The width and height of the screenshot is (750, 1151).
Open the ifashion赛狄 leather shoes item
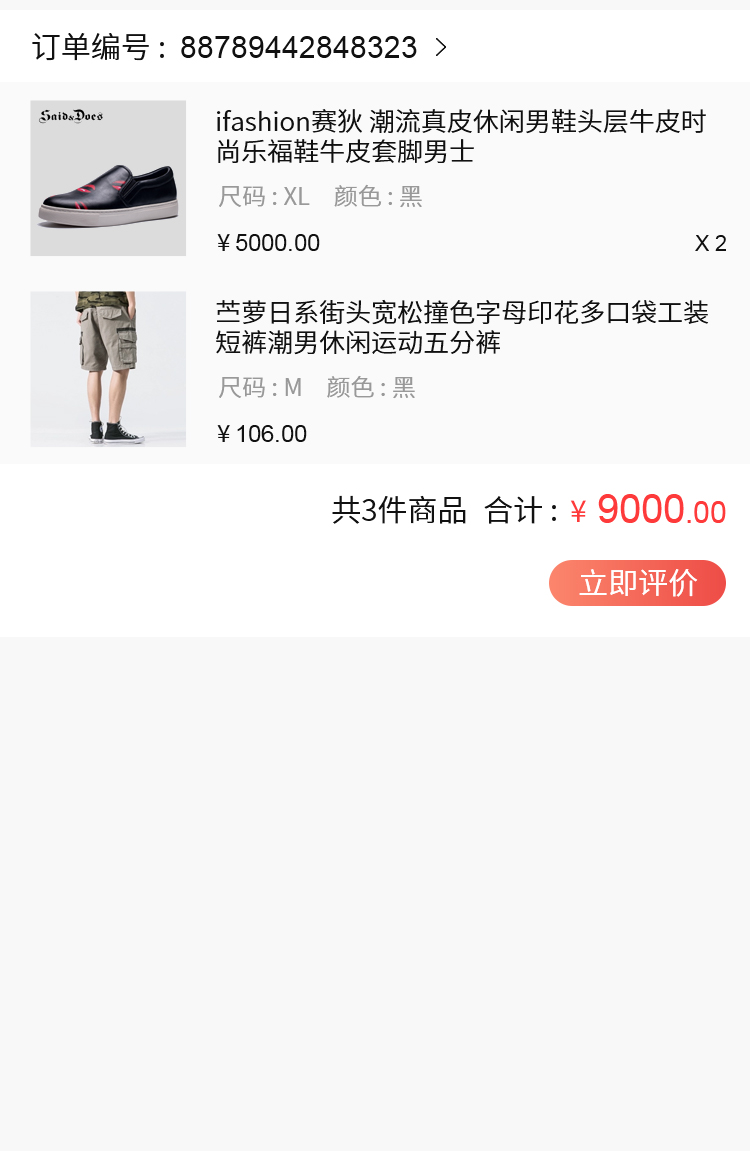(x=460, y=137)
